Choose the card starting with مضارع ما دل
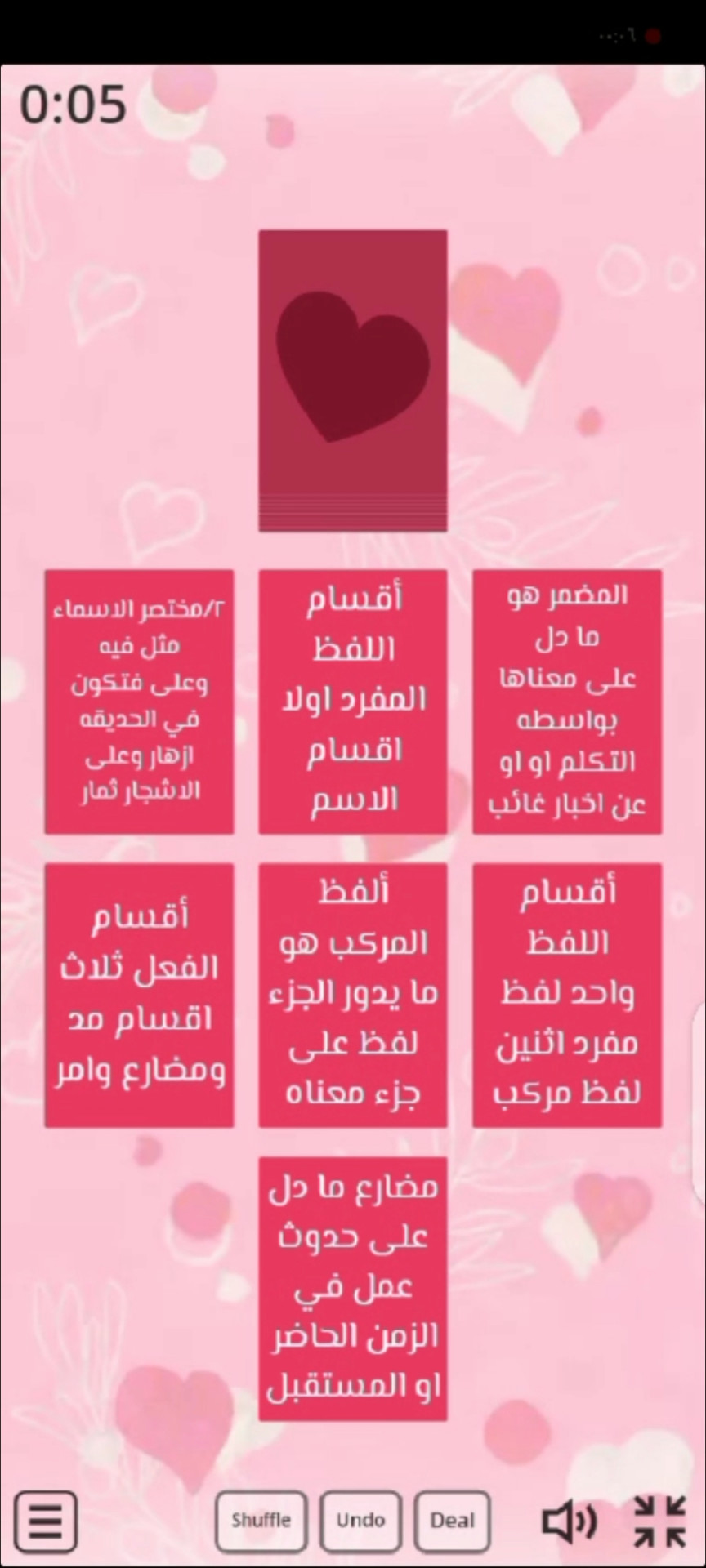706x1568 pixels. click(353, 1288)
